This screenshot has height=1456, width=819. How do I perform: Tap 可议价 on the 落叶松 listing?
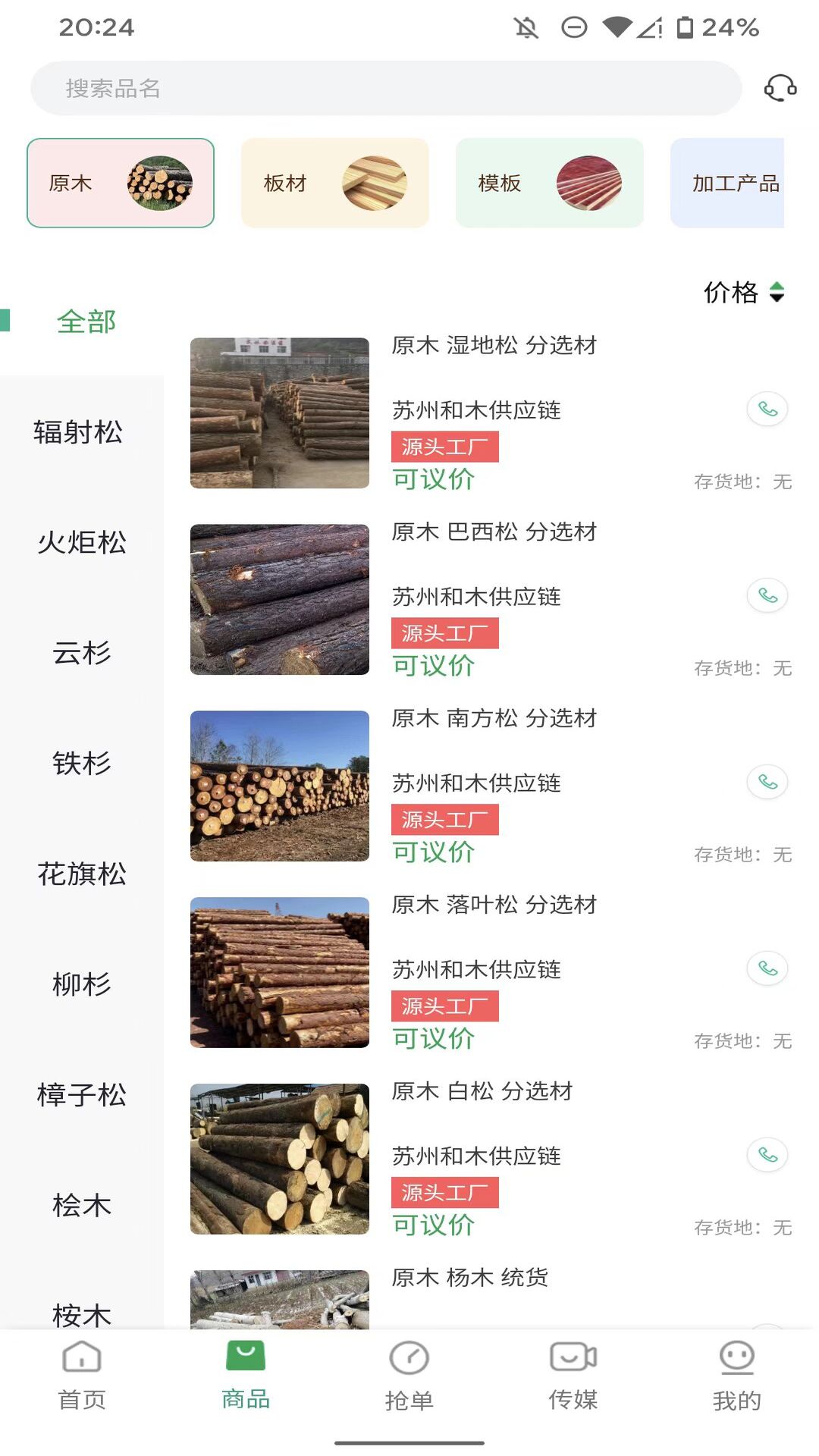click(433, 1038)
